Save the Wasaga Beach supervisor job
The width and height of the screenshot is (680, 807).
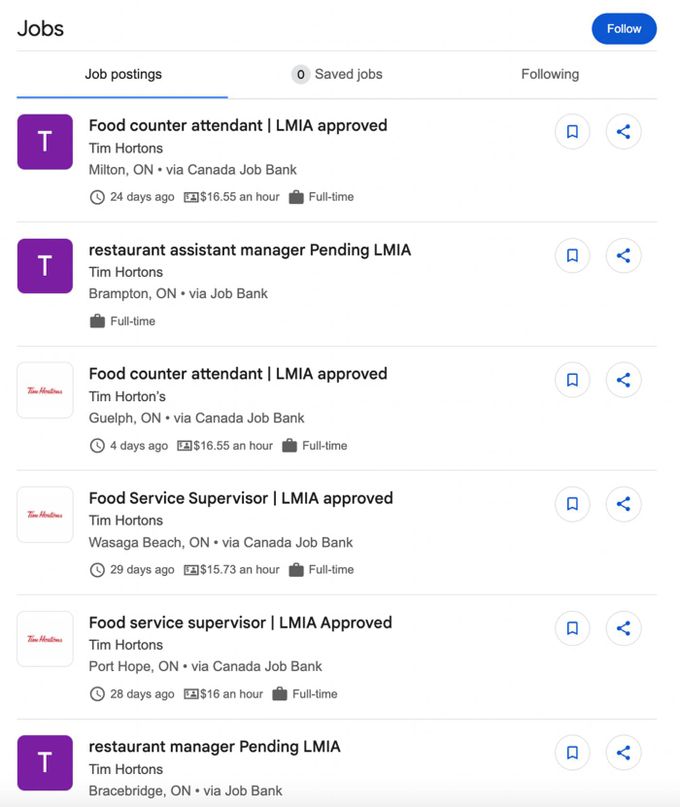pyautogui.click(x=572, y=504)
